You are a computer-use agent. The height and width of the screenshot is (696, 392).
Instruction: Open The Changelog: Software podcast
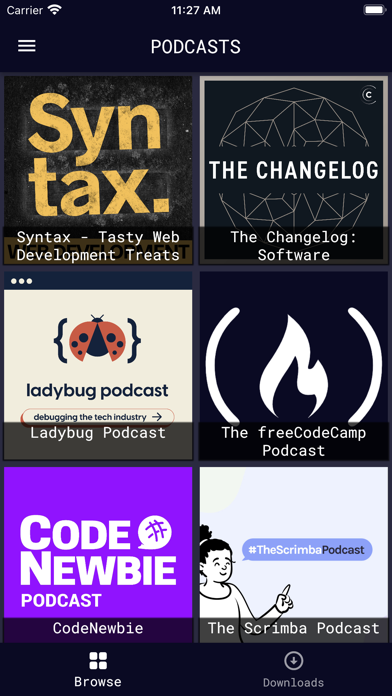(x=294, y=170)
